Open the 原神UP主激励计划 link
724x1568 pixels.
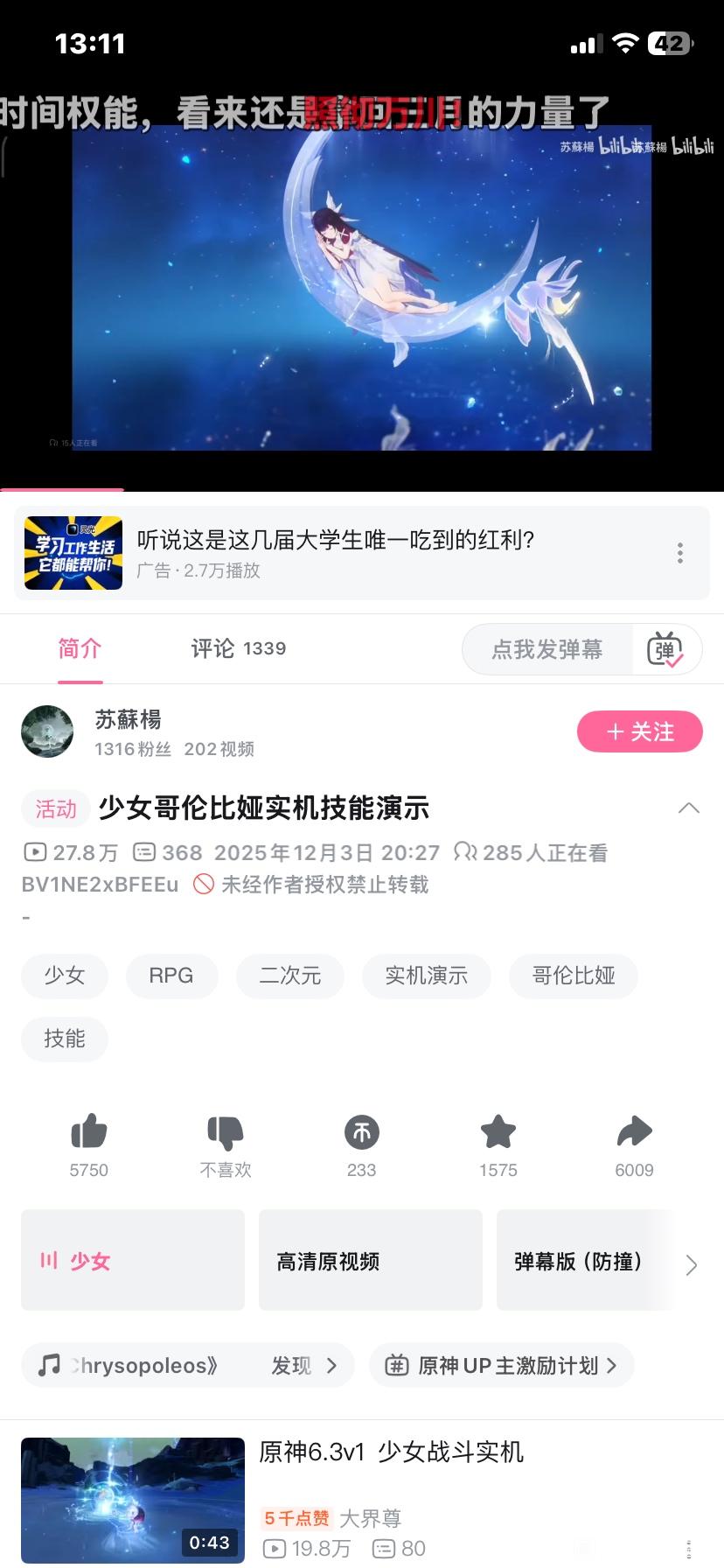[502, 1365]
